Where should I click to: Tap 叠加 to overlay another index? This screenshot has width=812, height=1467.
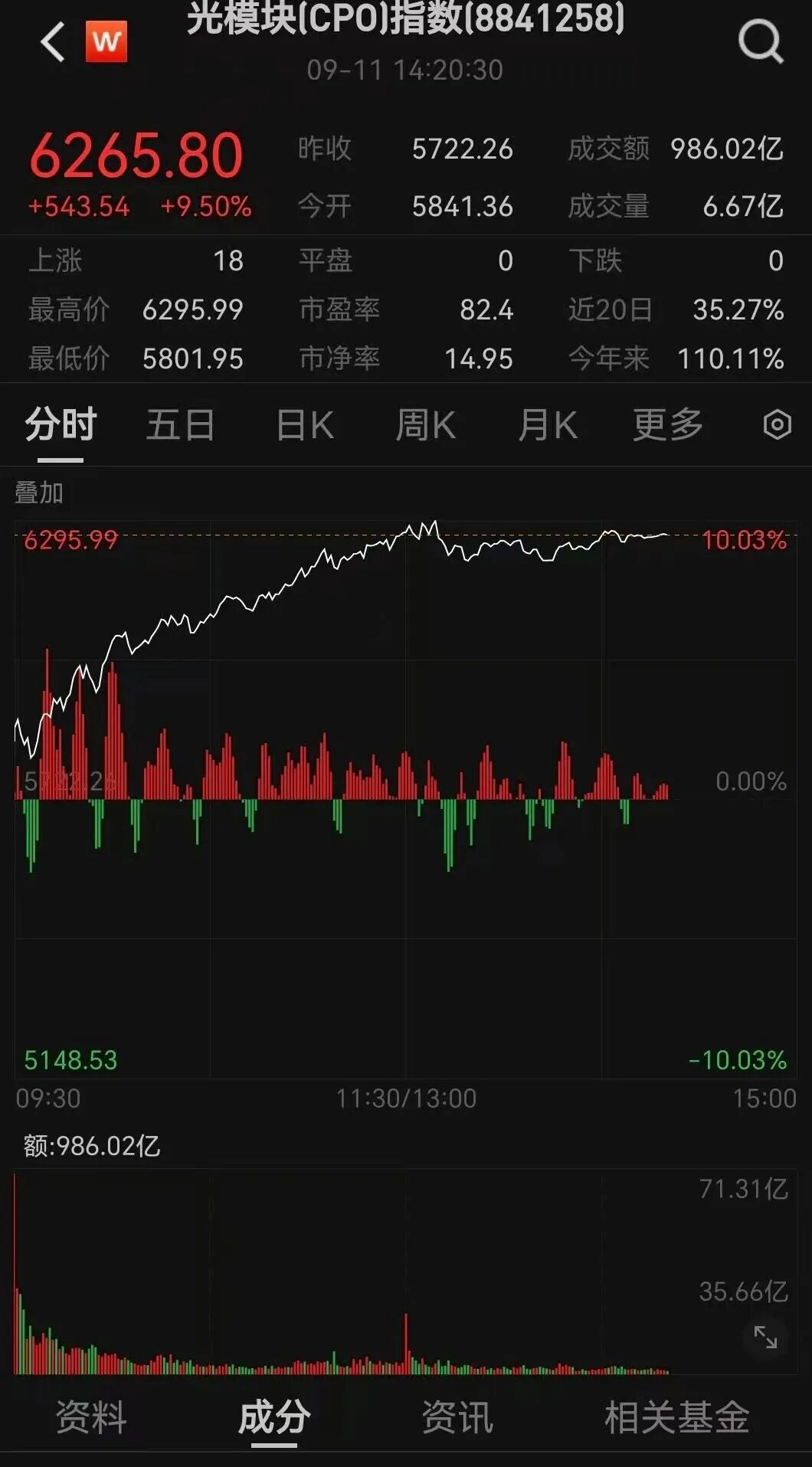(x=39, y=493)
